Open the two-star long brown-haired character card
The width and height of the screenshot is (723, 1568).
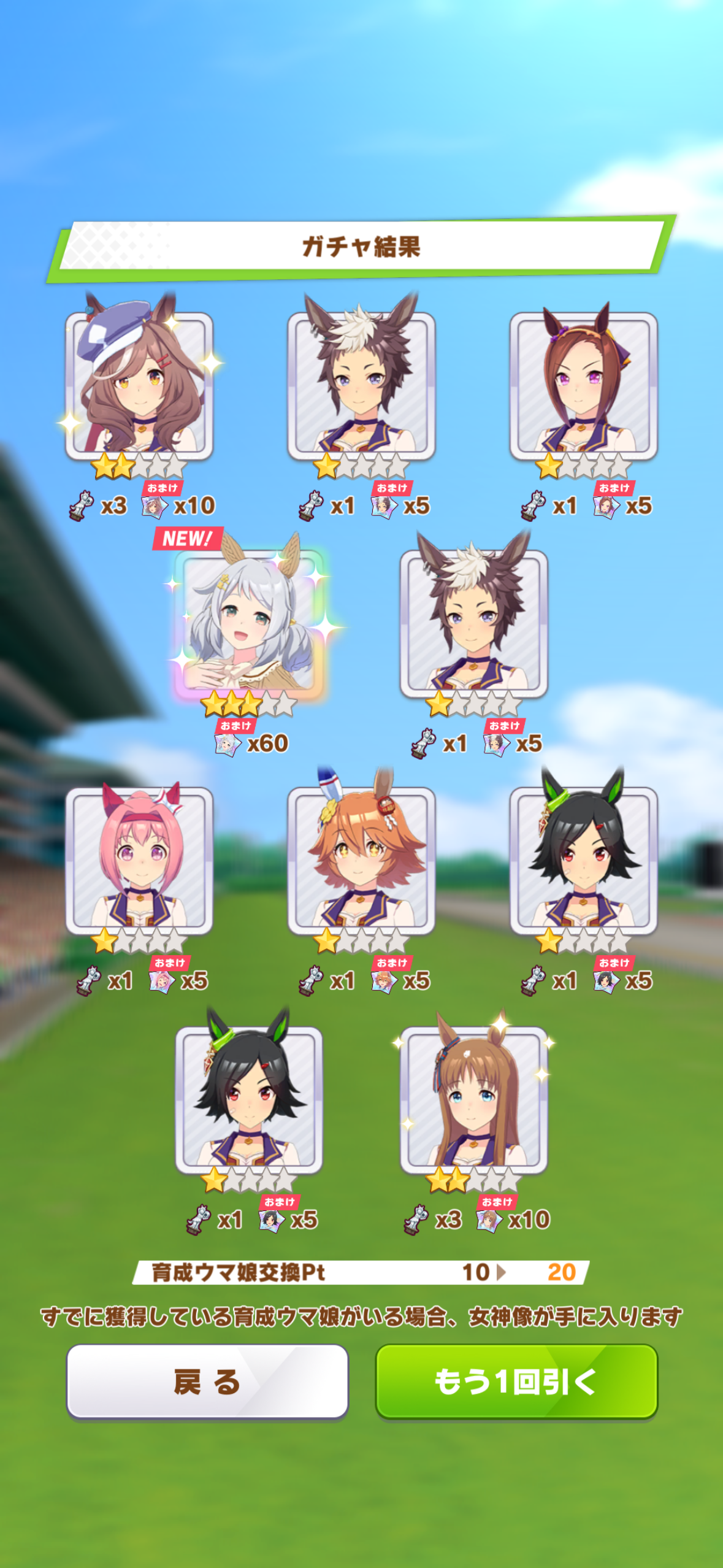(473, 1099)
